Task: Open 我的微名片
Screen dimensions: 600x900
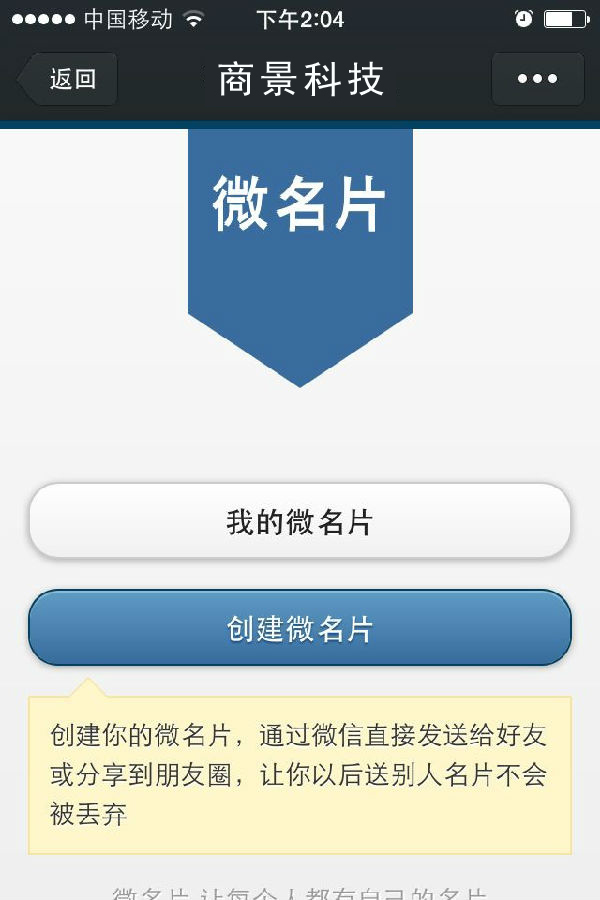Action: click(x=300, y=521)
